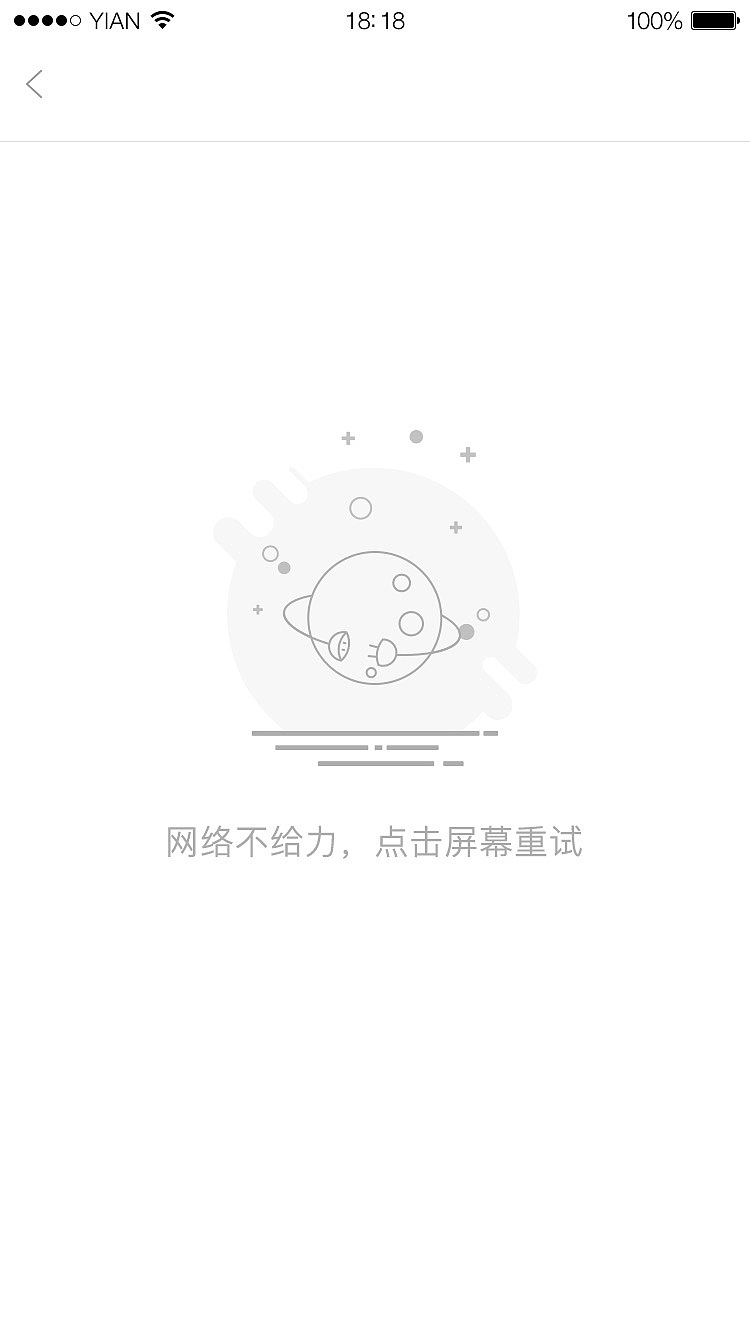The width and height of the screenshot is (750, 1334).
Task: Tap the gray dot above the illustration
Action: 417,436
